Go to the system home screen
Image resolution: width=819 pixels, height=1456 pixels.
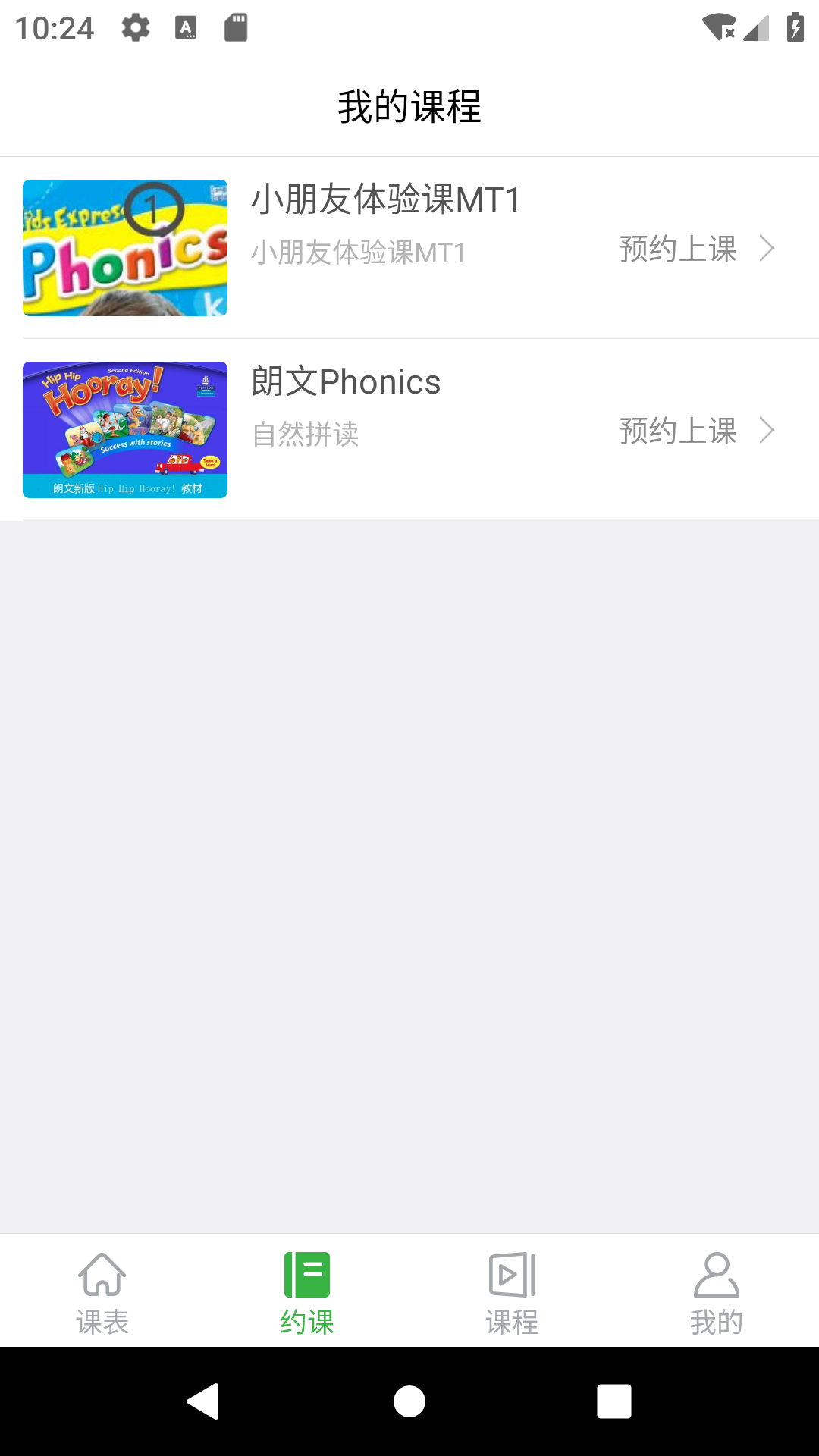point(409,1401)
